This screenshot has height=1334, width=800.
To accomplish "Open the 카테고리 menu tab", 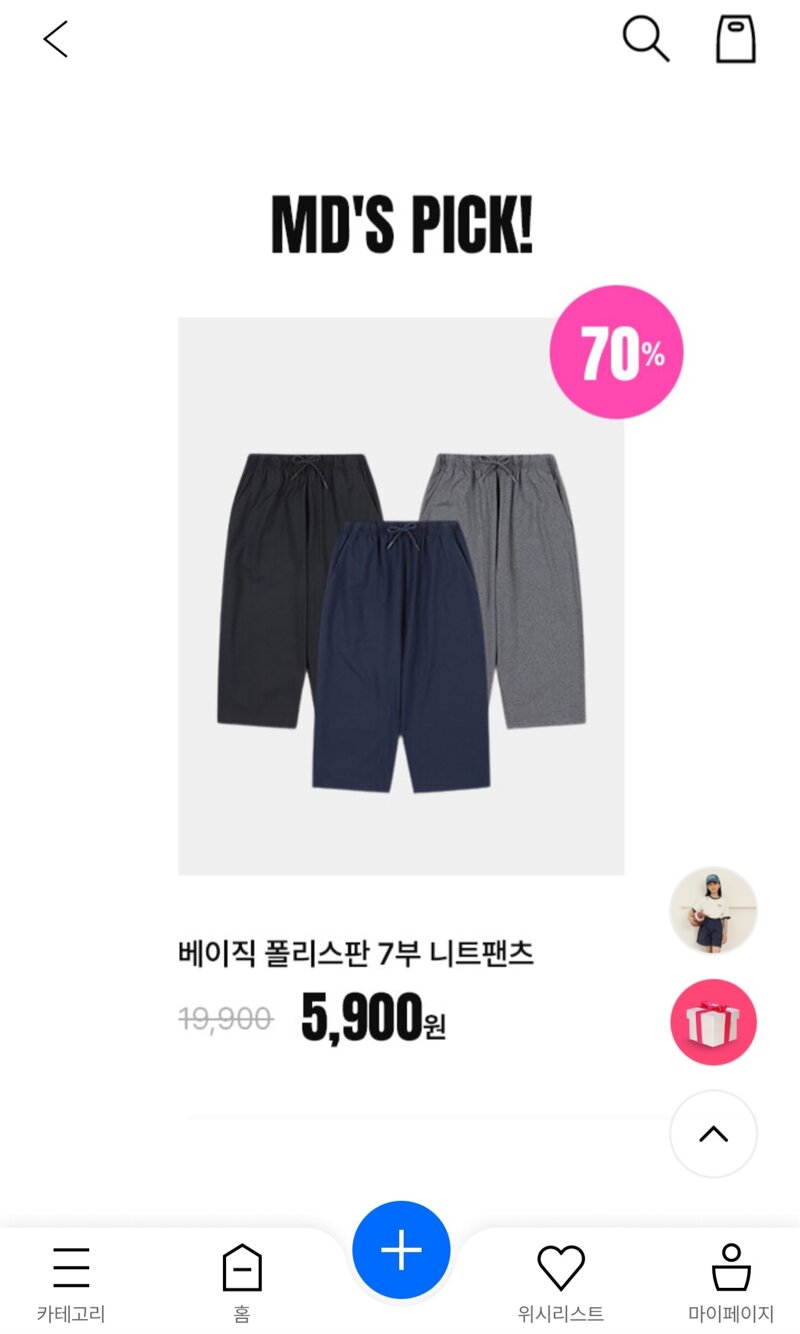I will tap(71, 1284).
